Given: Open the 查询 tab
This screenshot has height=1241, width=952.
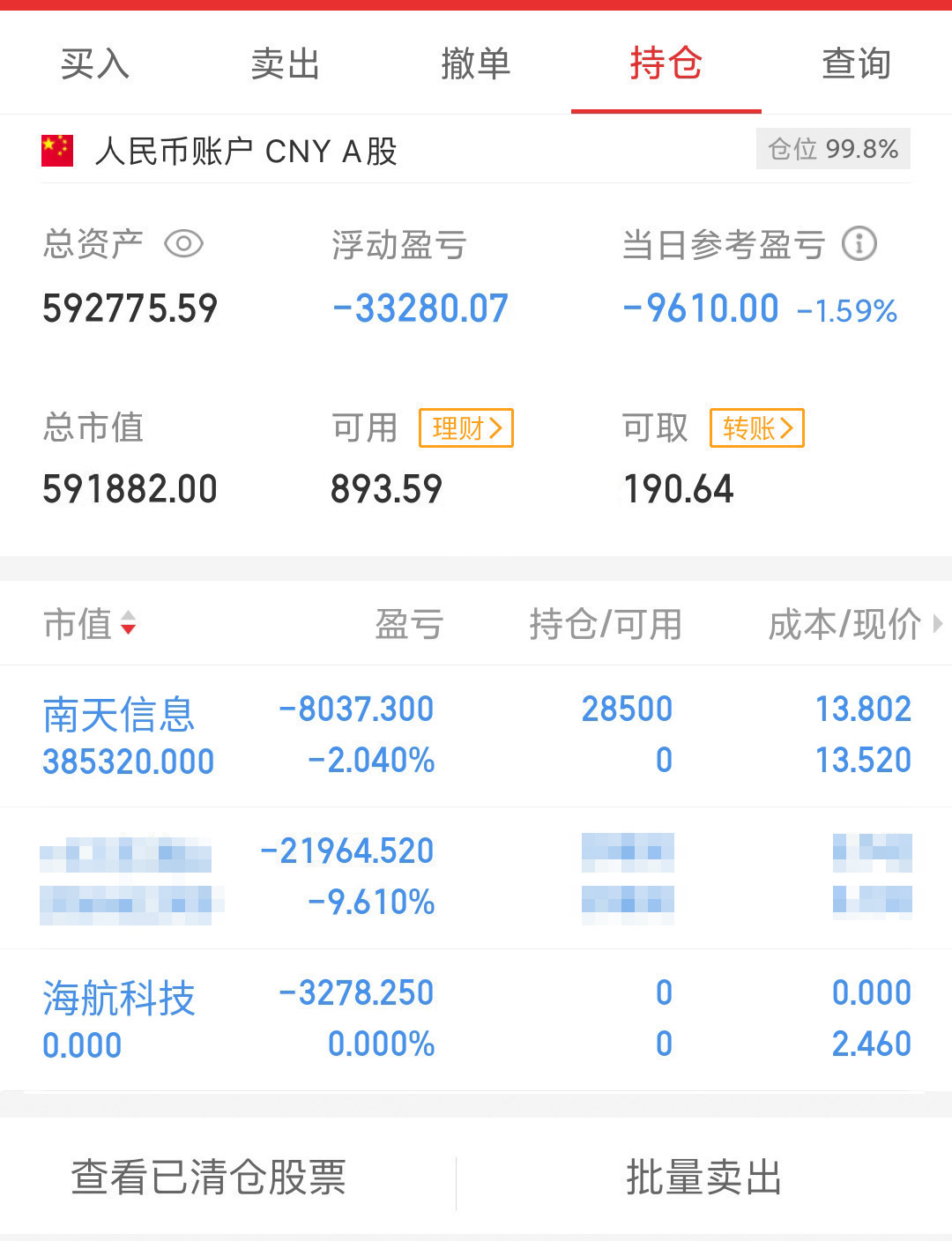Looking at the screenshot, I should (856, 63).
